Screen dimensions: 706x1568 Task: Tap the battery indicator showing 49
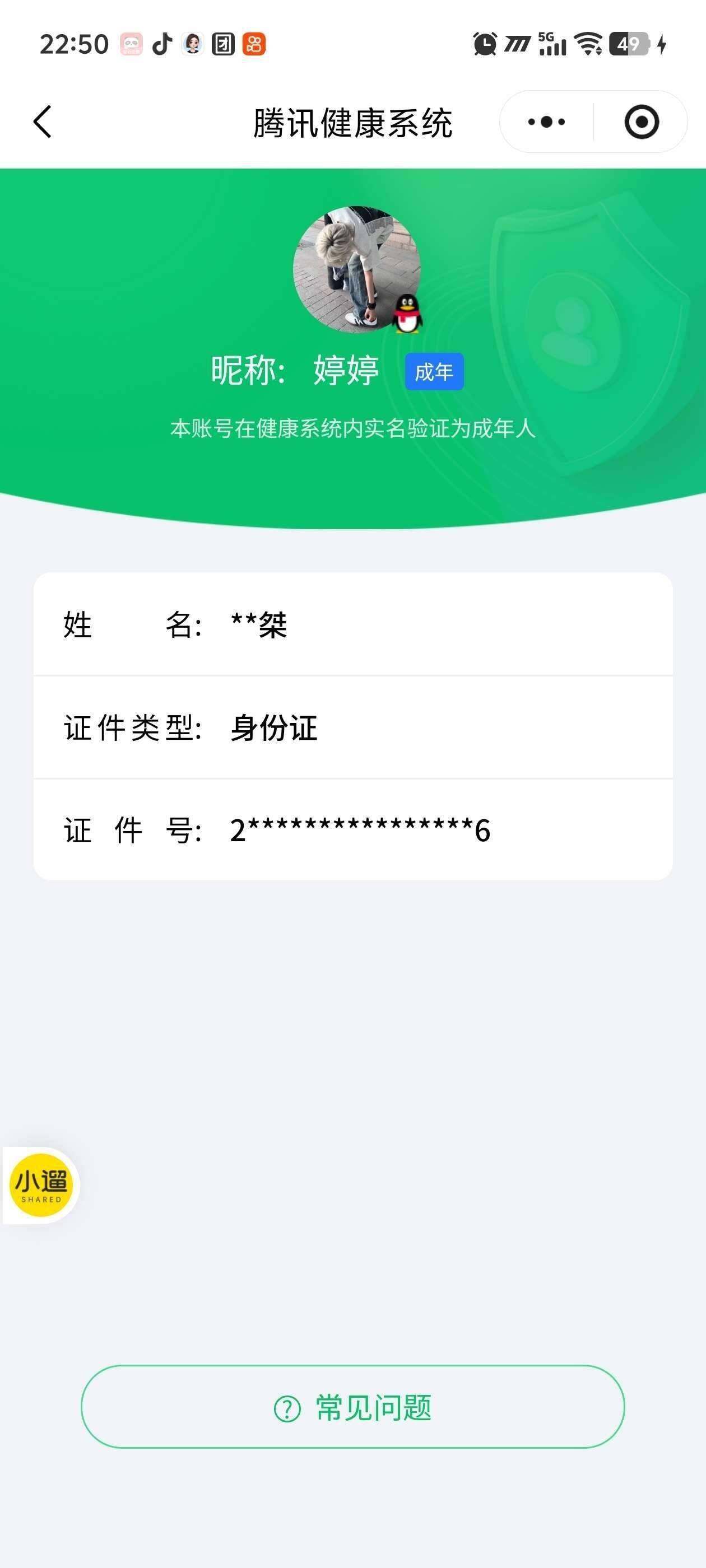click(630, 43)
